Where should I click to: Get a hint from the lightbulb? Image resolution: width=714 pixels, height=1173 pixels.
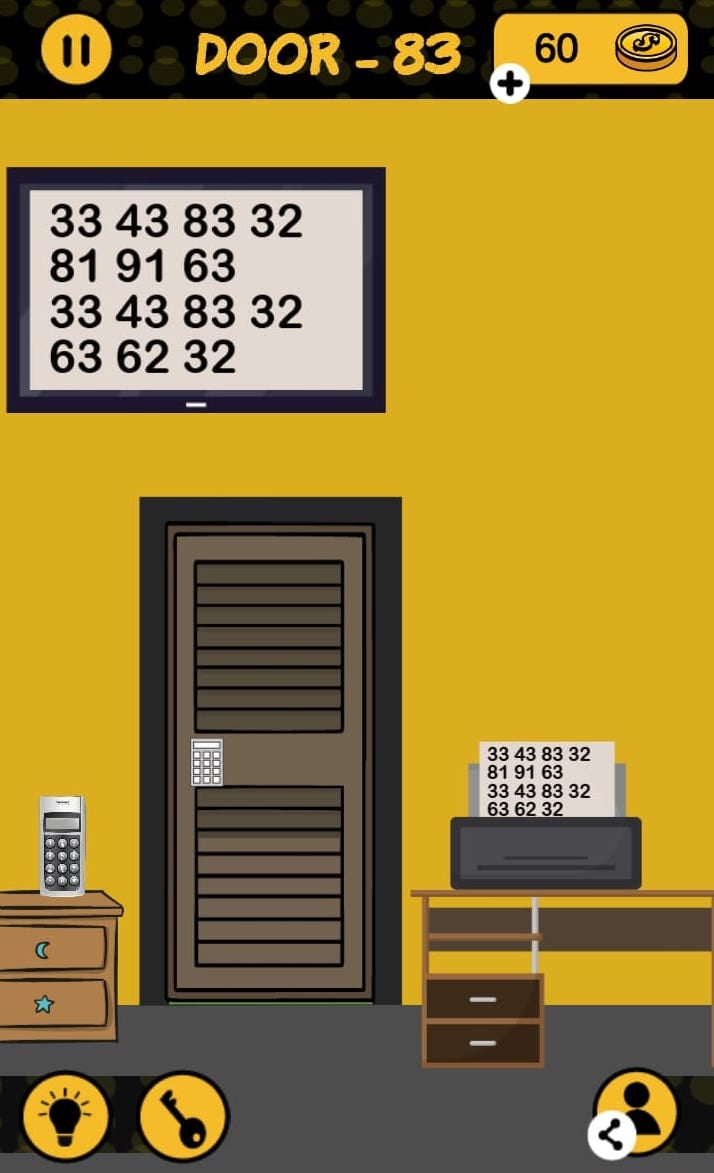67,1115
